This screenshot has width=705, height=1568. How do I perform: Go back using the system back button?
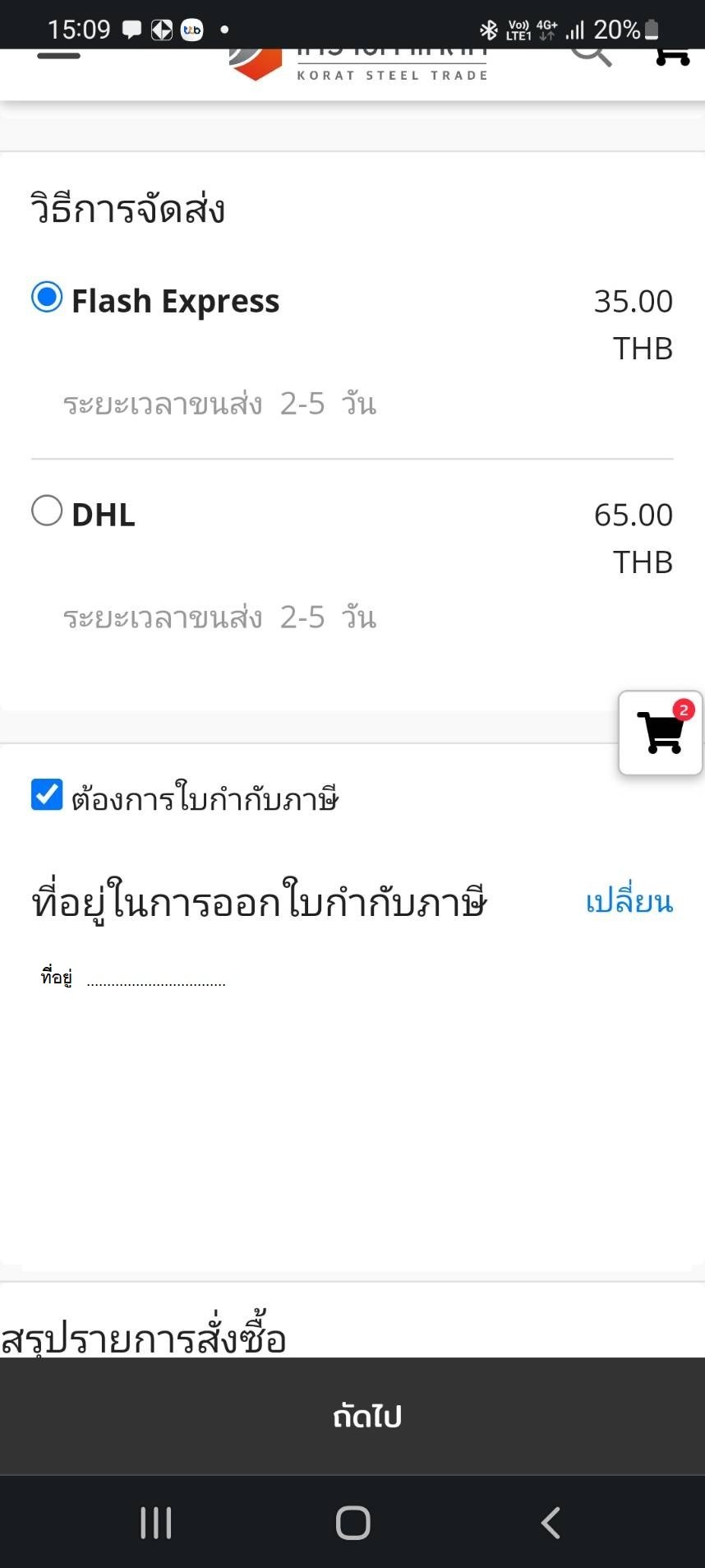(551, 1523)
